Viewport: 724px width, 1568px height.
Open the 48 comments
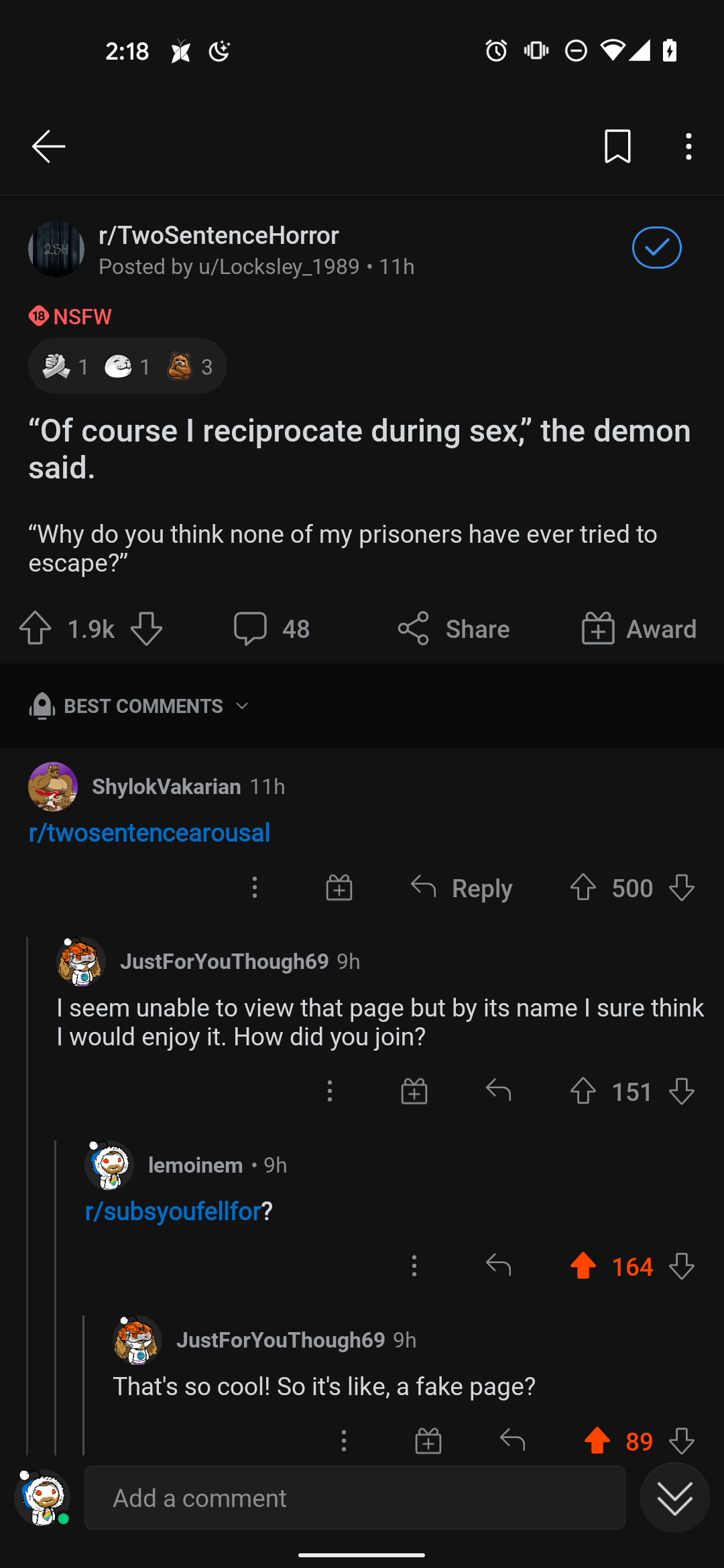pos(271,629)
